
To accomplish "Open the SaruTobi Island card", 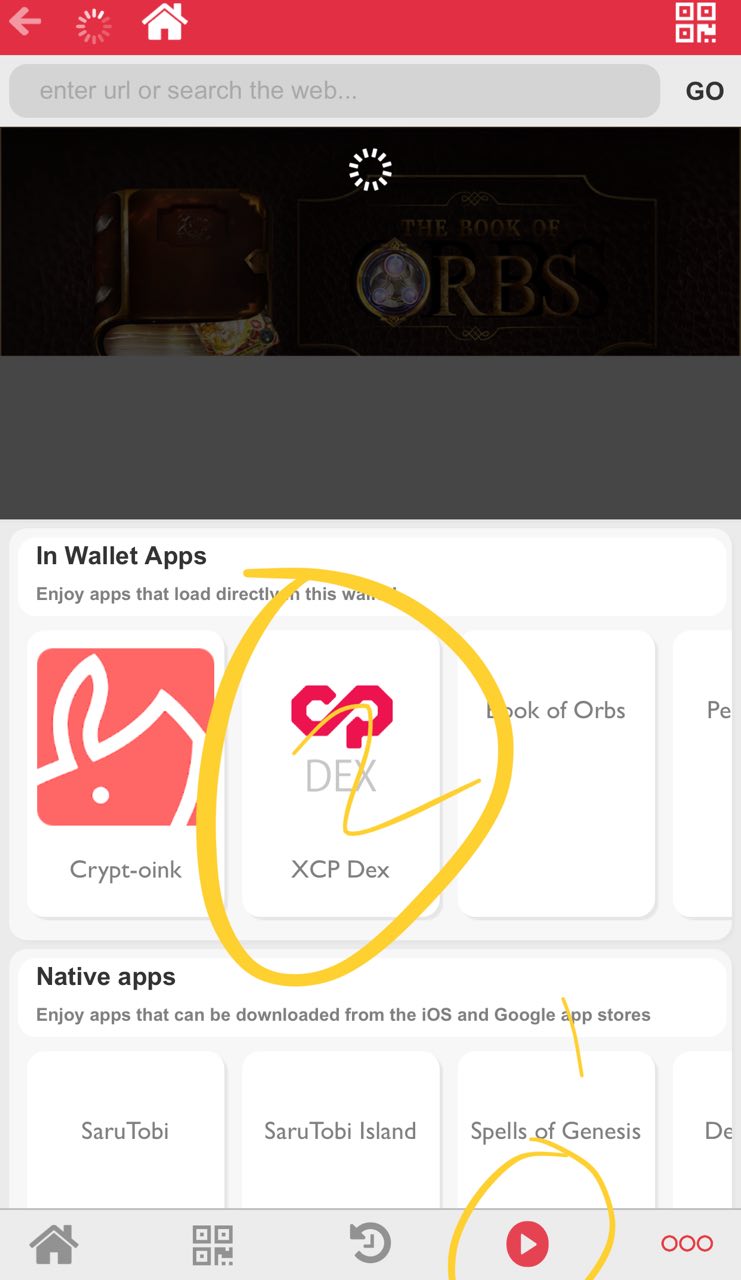I will (341, 1130).
